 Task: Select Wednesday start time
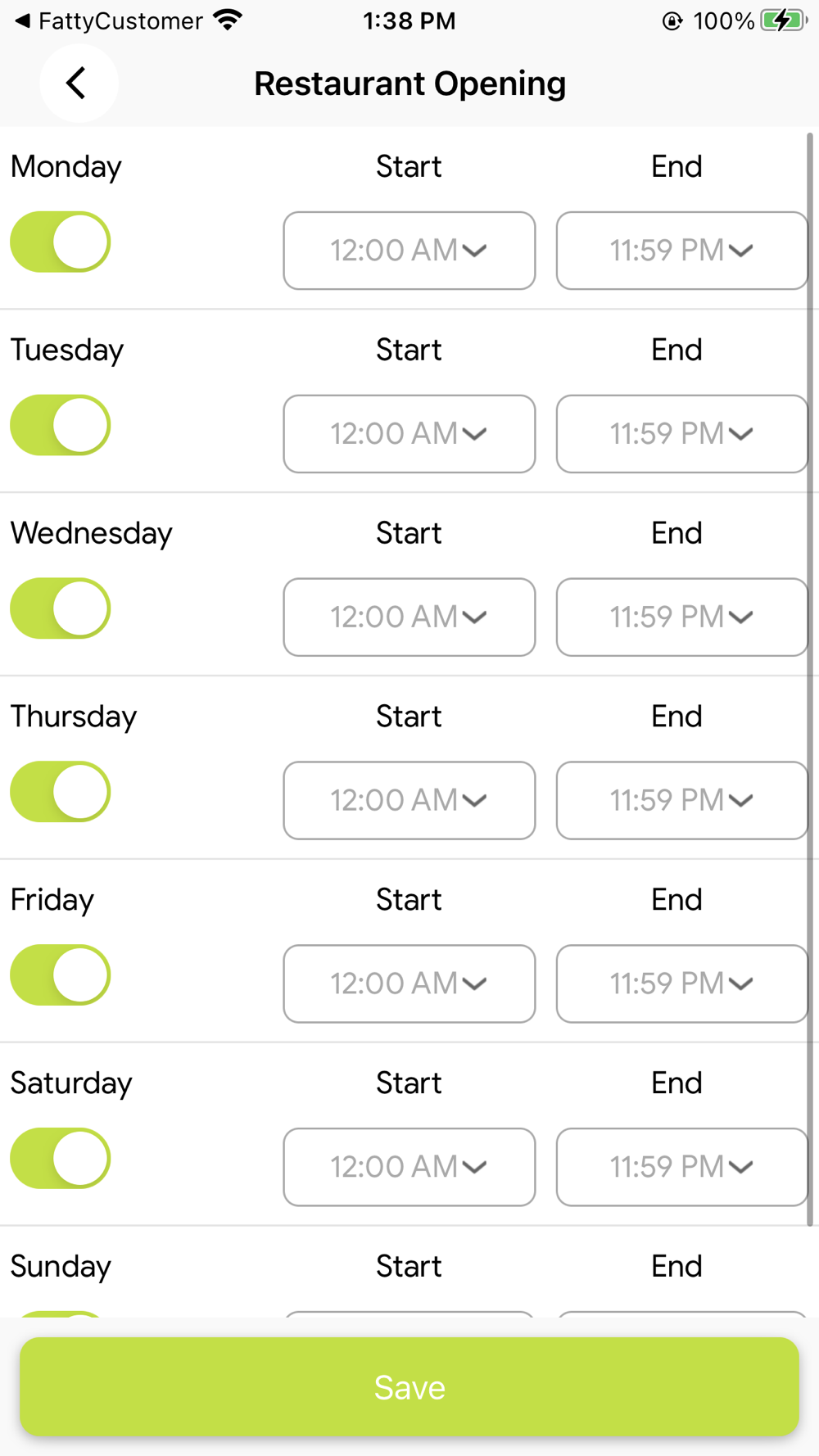point(409,617)
